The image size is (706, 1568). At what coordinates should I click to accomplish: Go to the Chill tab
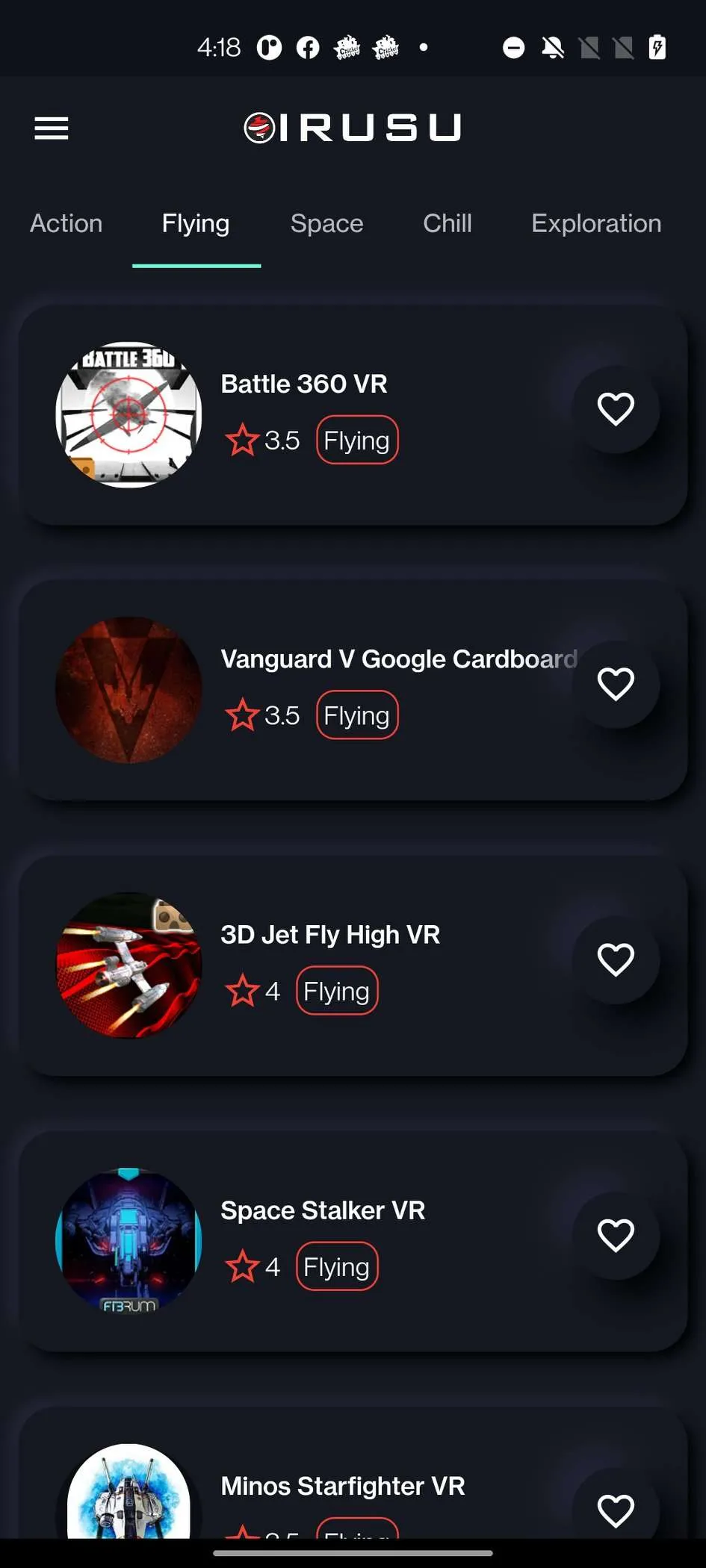pyautogui.click(x=447, y=224)
